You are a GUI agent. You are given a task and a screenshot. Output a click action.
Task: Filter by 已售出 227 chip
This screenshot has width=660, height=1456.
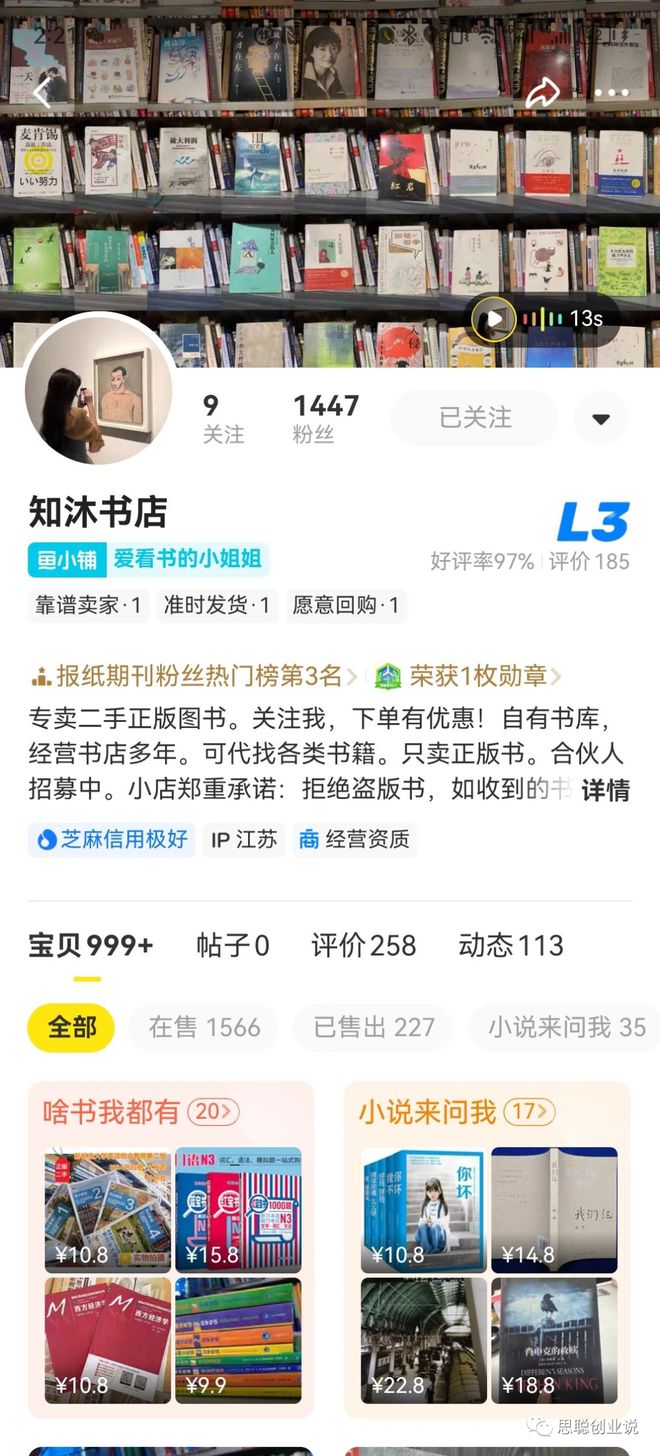tap(373, 1027)
